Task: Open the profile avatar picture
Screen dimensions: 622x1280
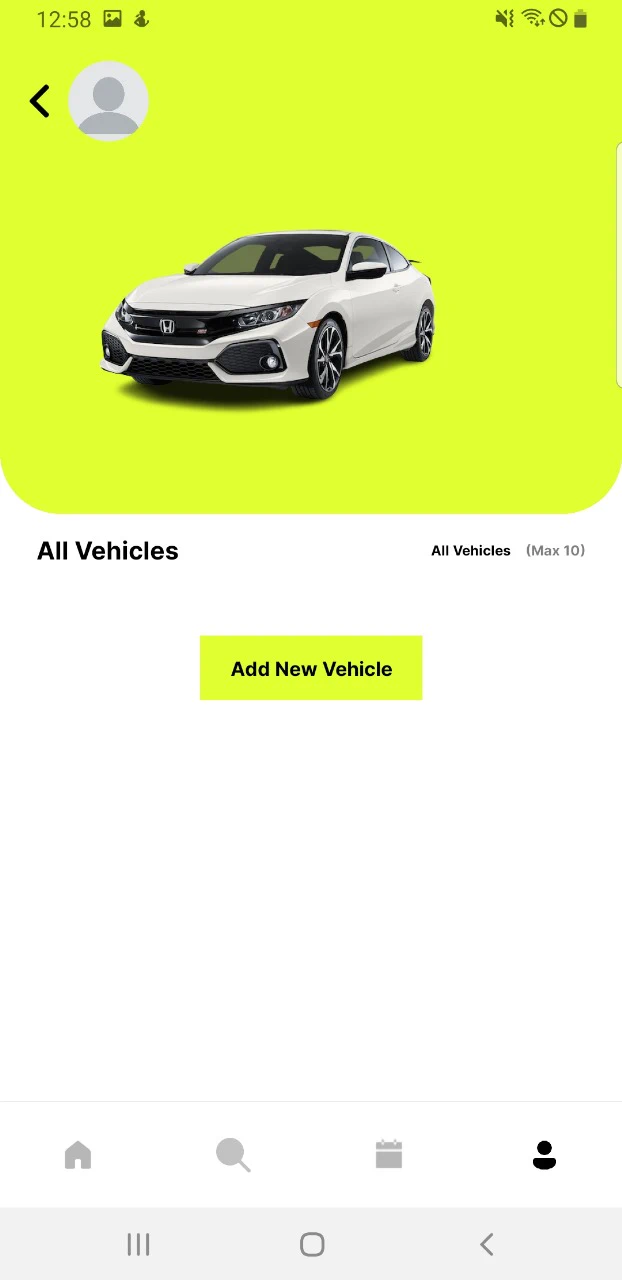Action: pos(108,101)
